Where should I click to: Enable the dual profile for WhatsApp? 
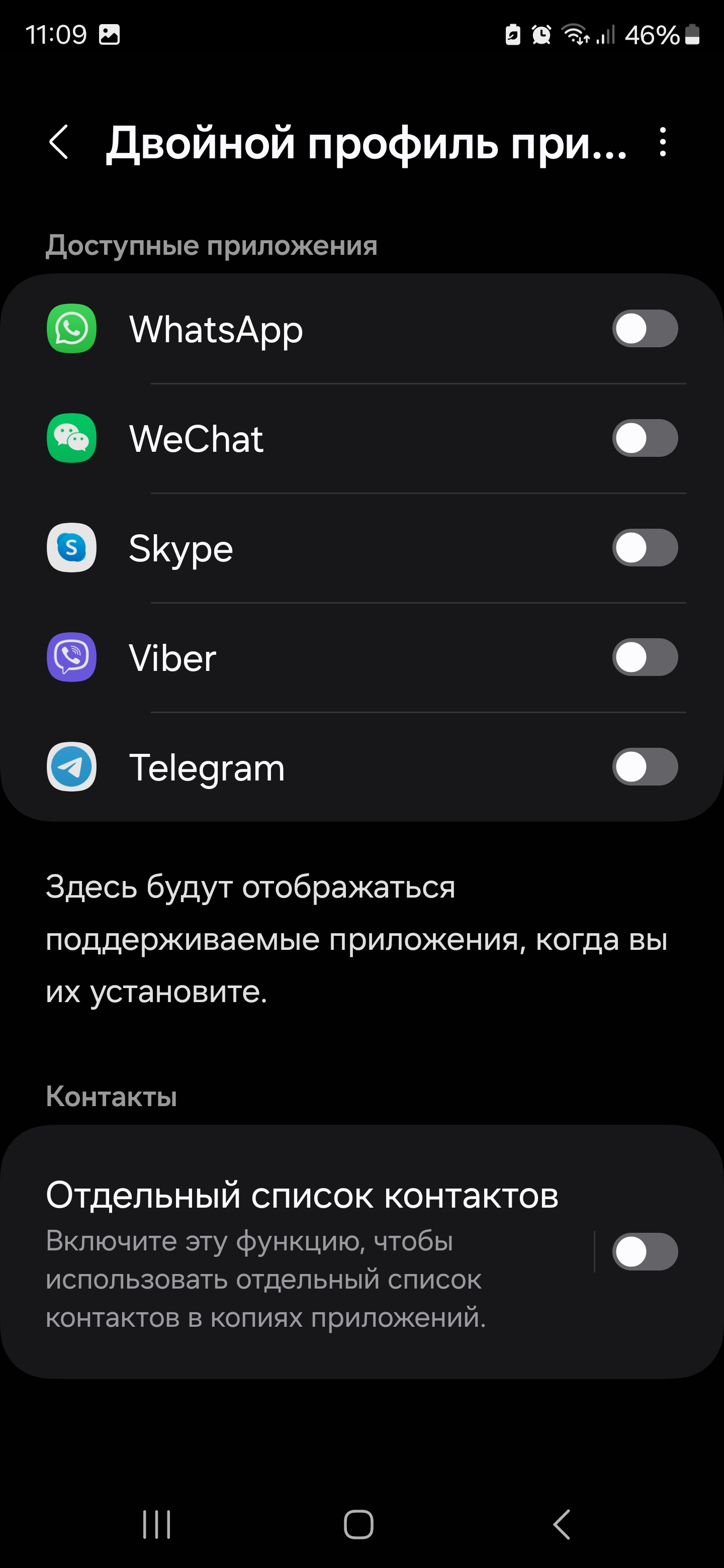click(644, 329)
